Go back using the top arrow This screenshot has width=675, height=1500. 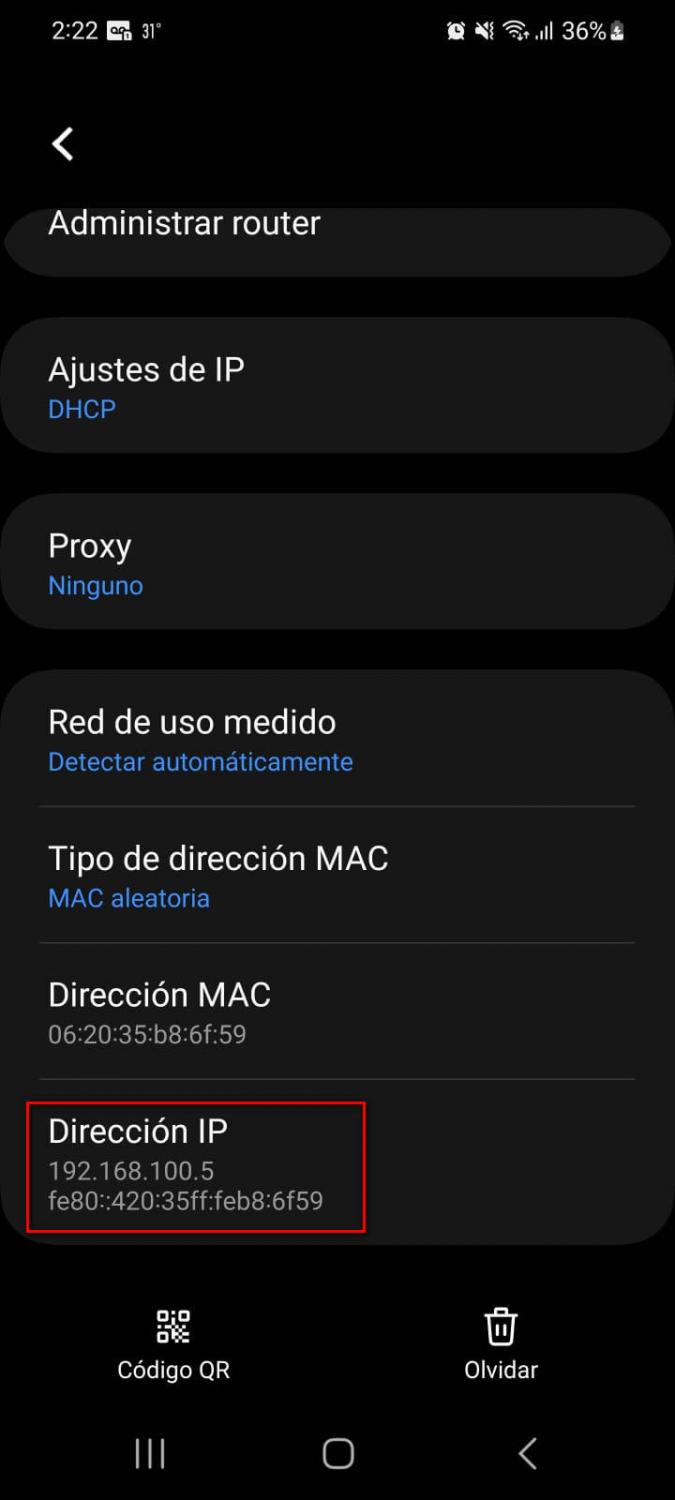(63, 144)
